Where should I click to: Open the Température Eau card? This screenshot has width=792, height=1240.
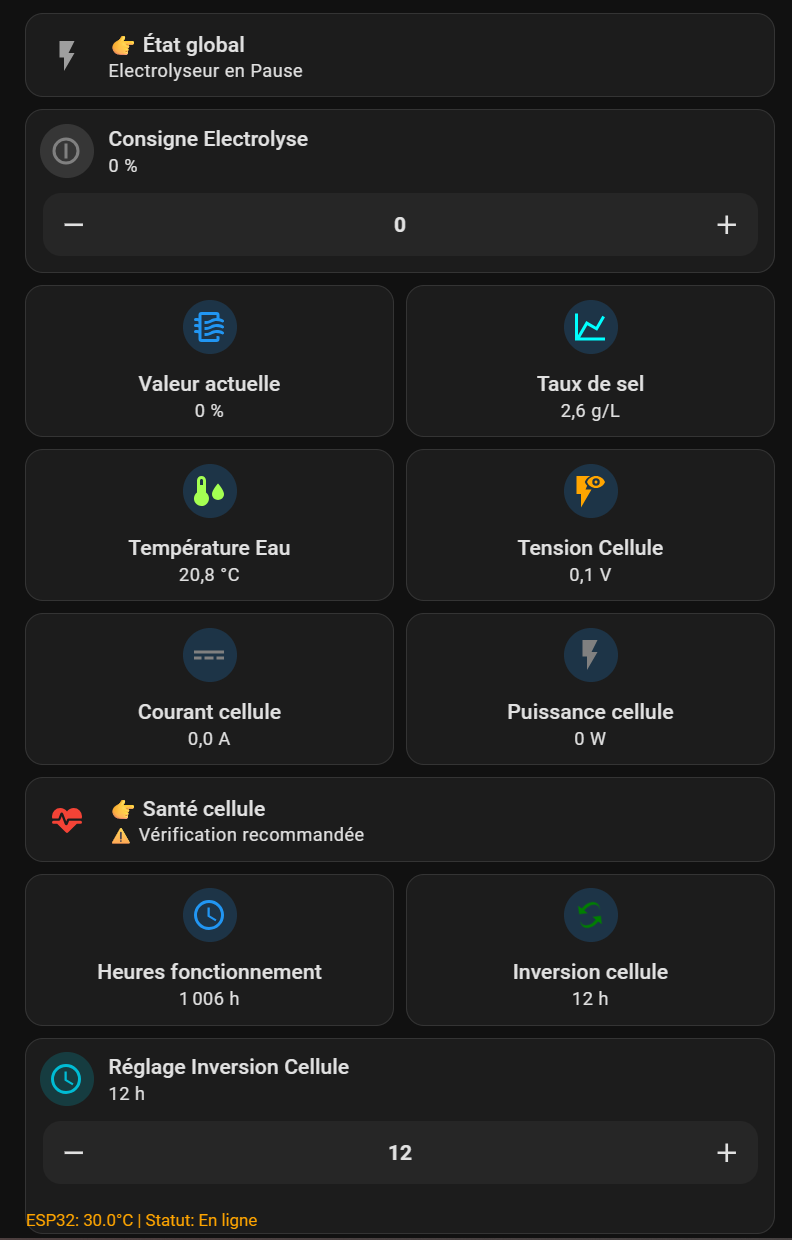coord(209,525)
